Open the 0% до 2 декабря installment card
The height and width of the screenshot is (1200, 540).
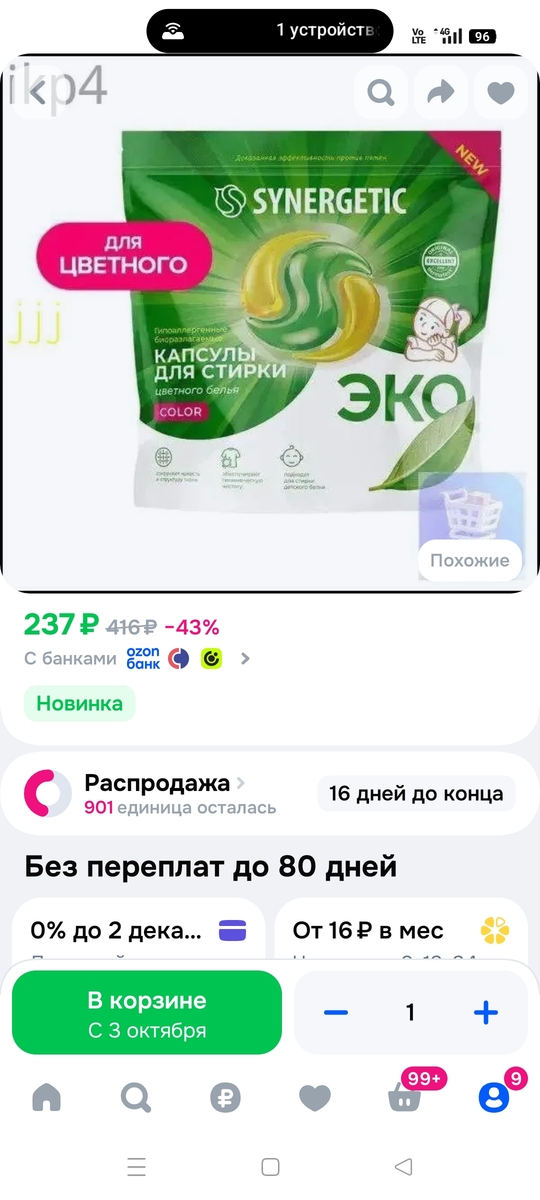click(138, 931)
